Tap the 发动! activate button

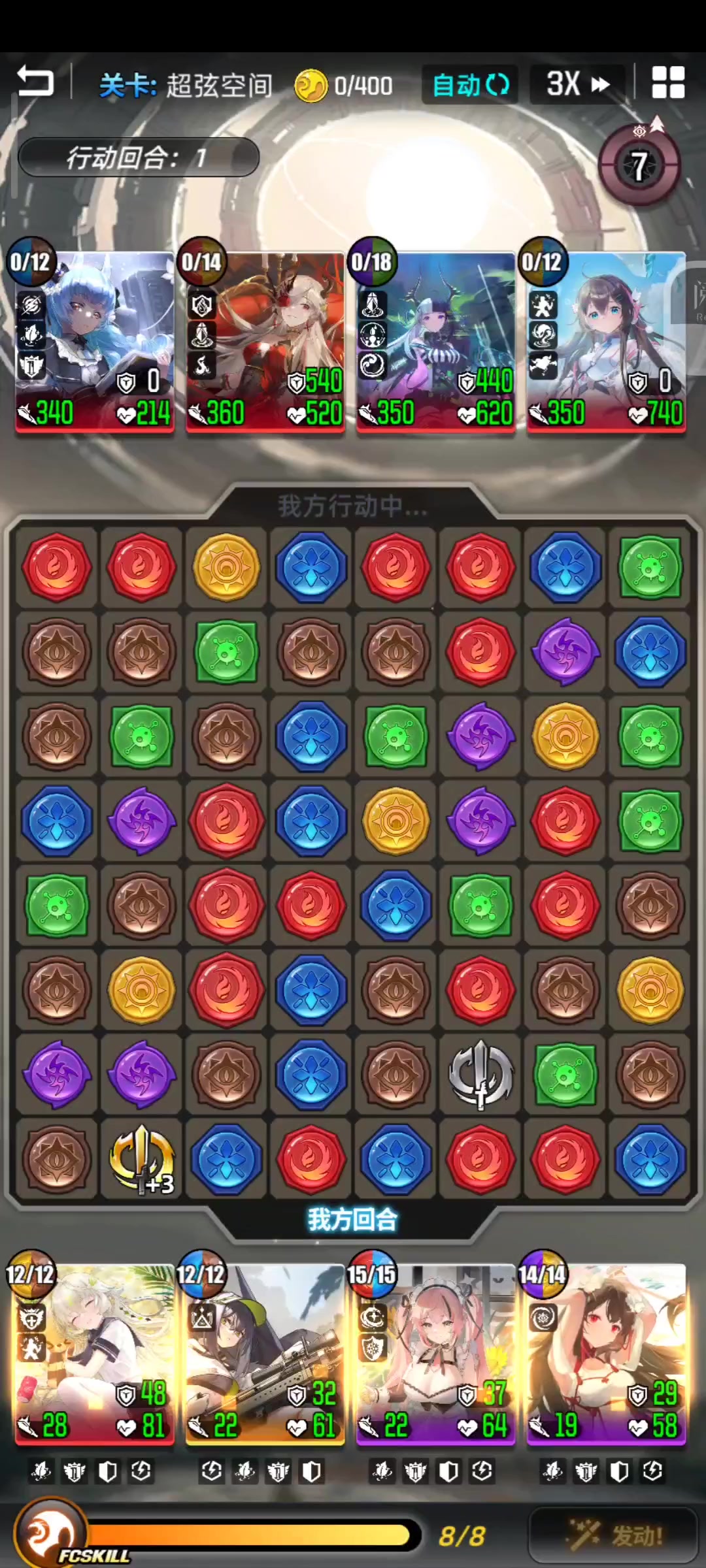point(614,1535)
